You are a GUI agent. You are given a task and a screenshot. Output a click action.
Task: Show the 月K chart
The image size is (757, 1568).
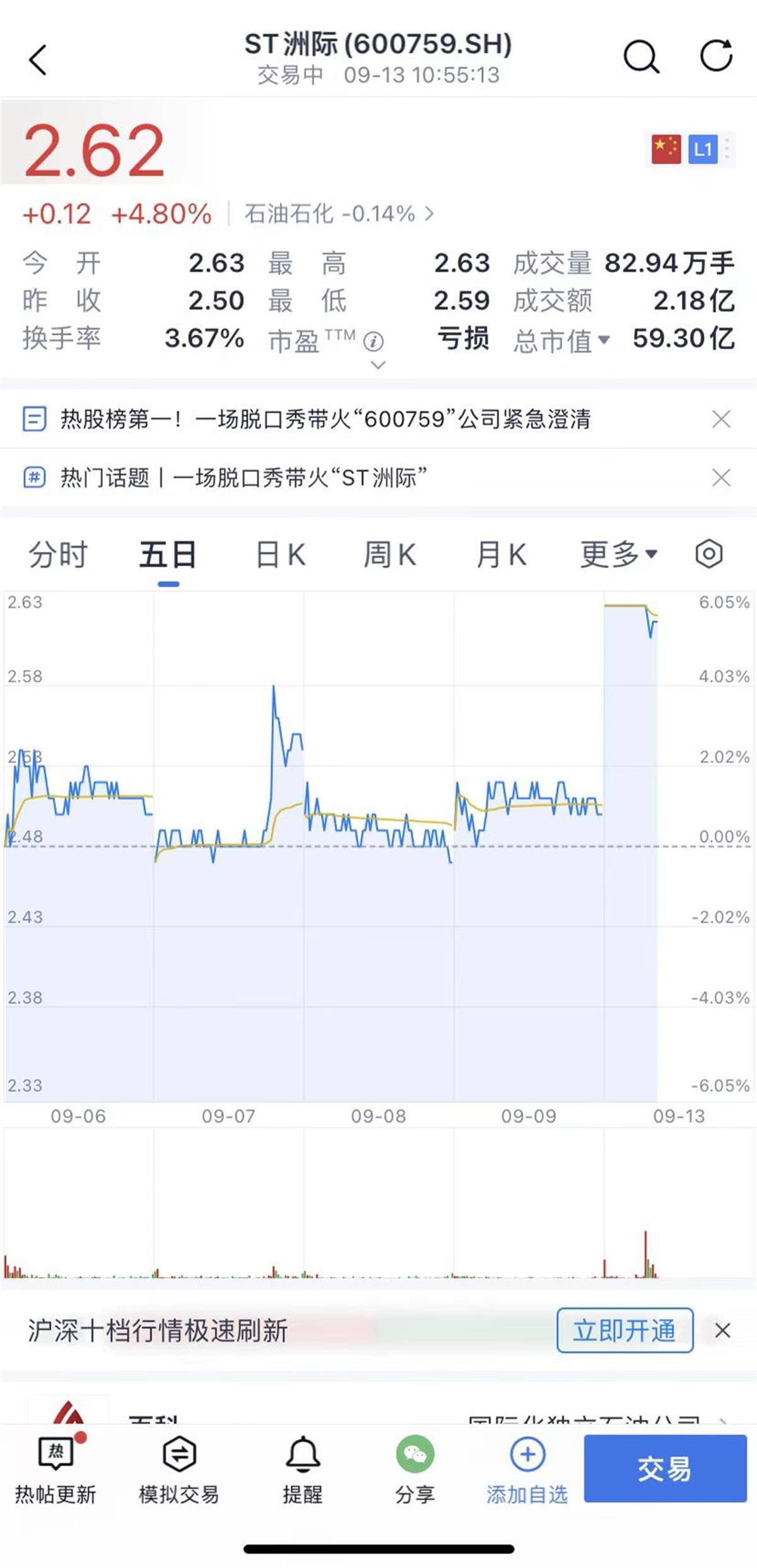coord(502,556)
